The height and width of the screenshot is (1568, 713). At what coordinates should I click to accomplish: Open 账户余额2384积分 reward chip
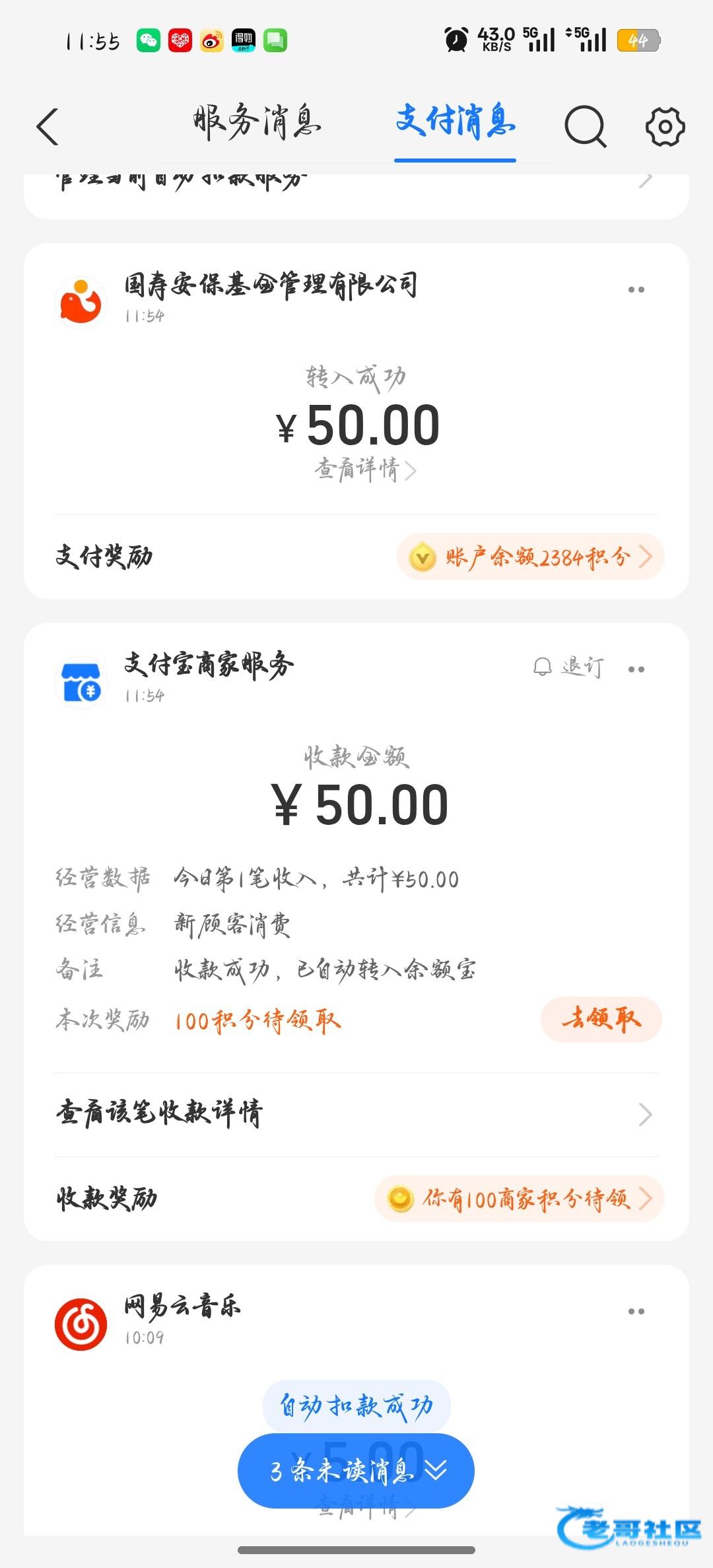tap(530, 557)
